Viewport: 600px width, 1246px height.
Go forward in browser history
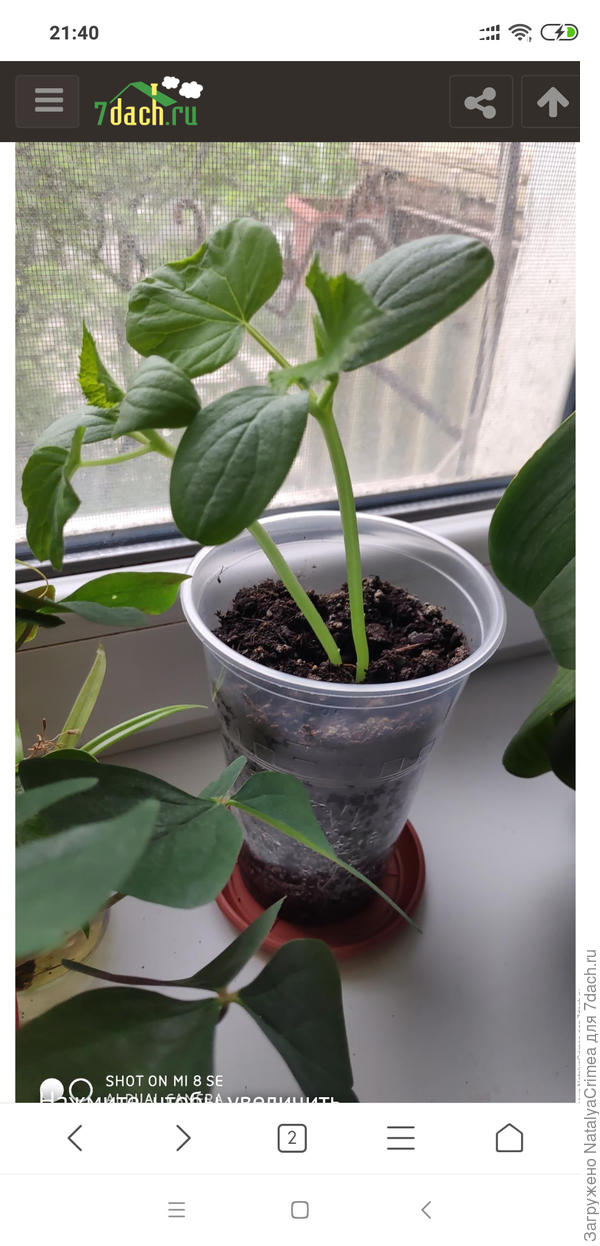(183, 1138)
